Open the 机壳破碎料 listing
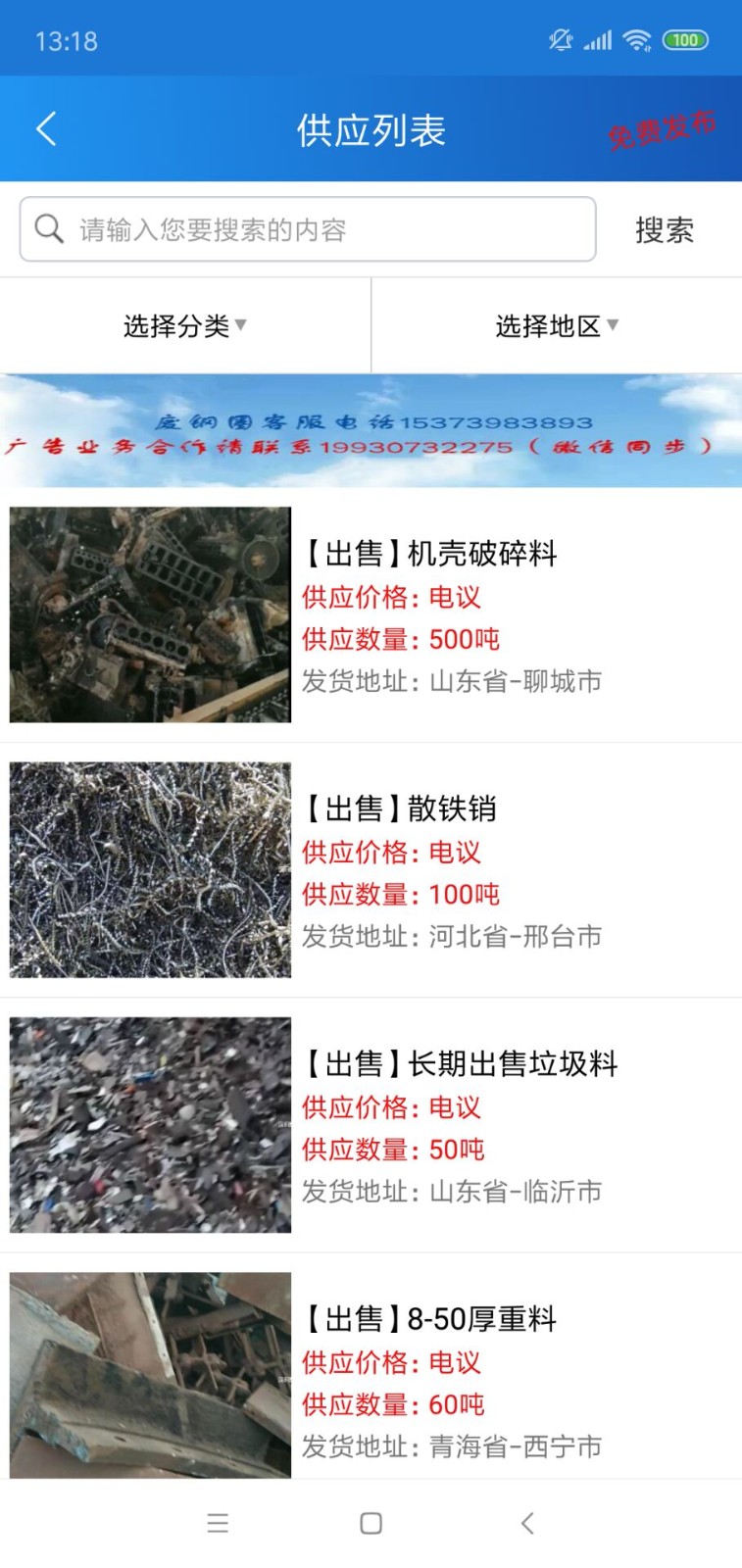This screenshot has height=1568, width=742. pyautogui.click(x=371, y=615)
